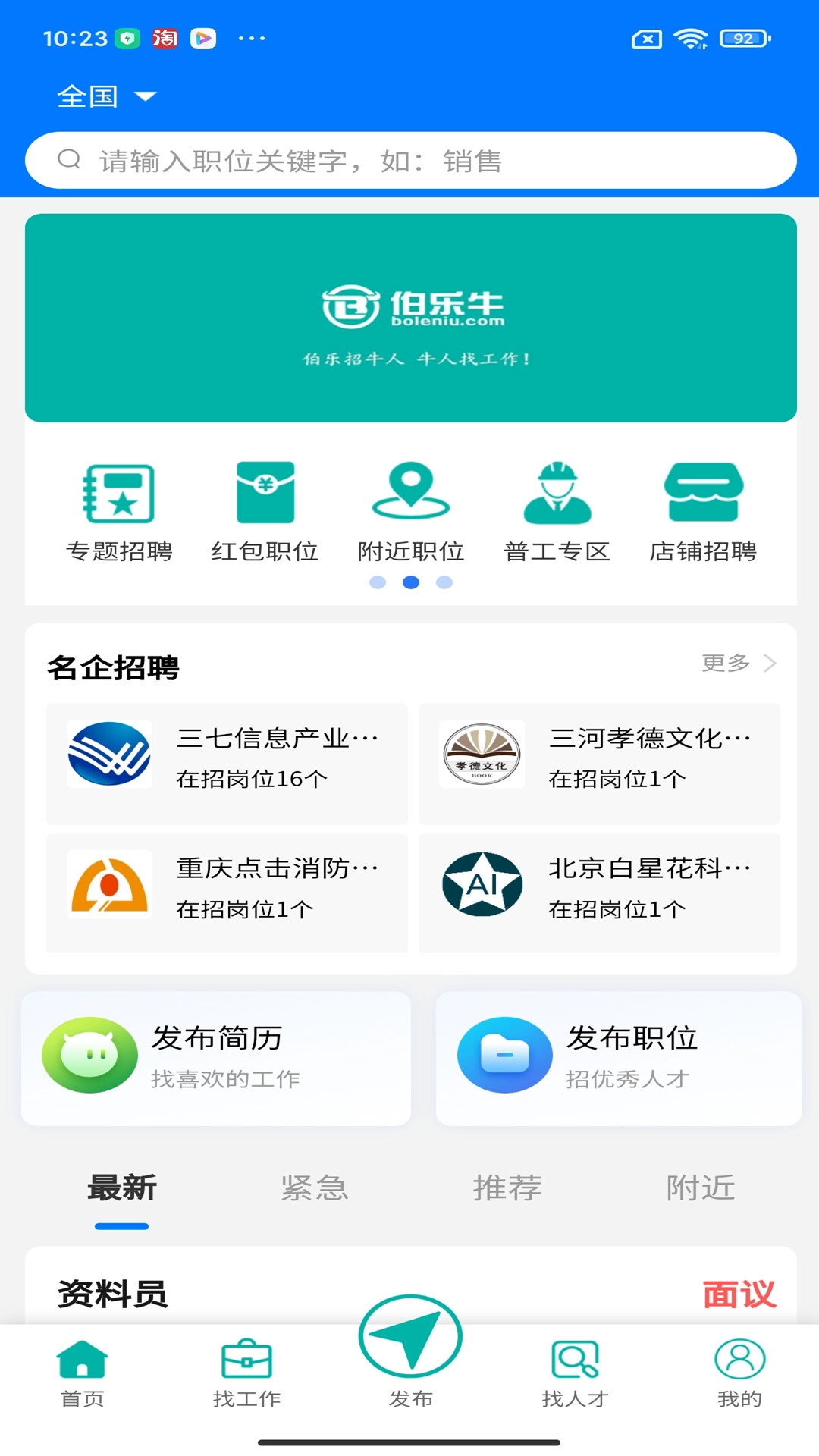The height and width of the screenshot is (1456, 819).
Task: Tap the job keyword search field
Action: pos(409,160)
